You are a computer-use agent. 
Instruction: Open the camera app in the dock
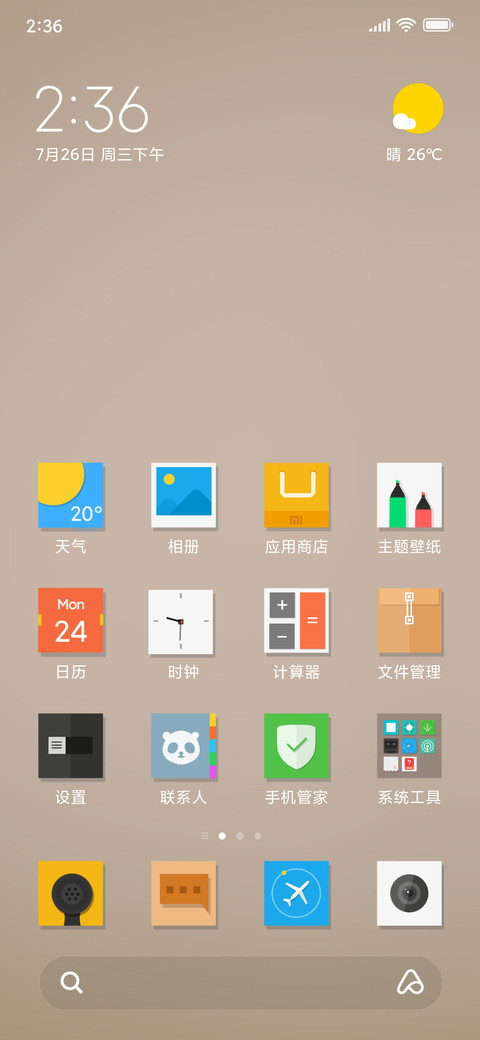tap(409, 893)
